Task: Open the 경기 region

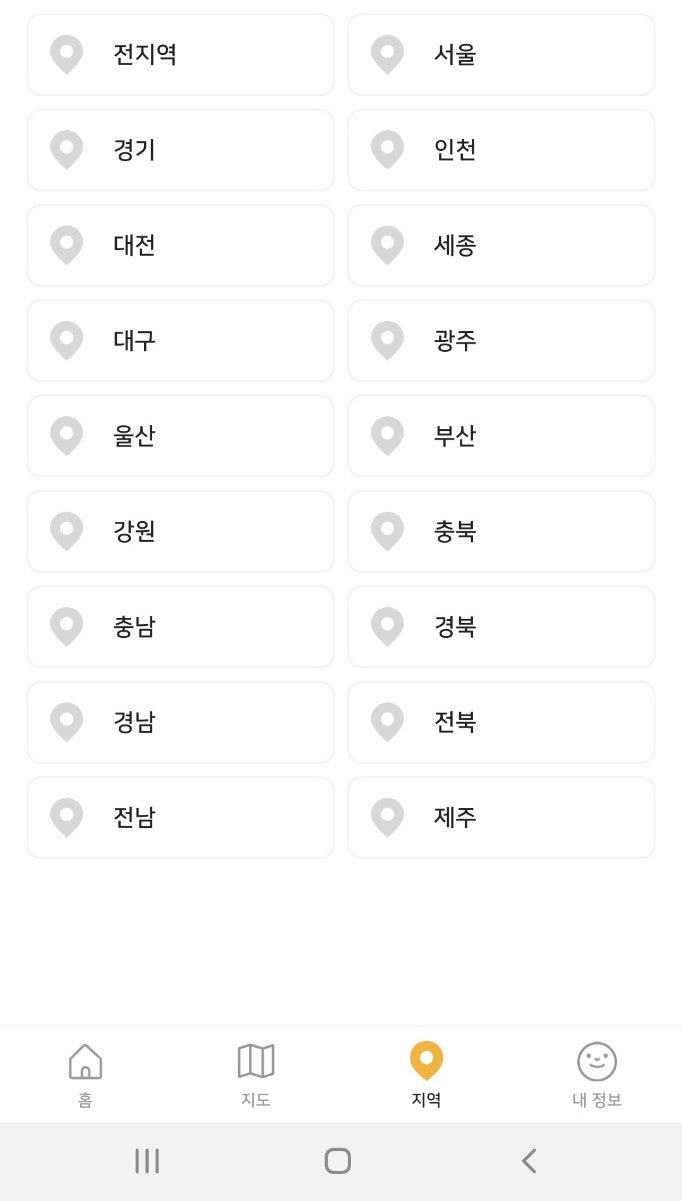Action: (x=180, y=150)
